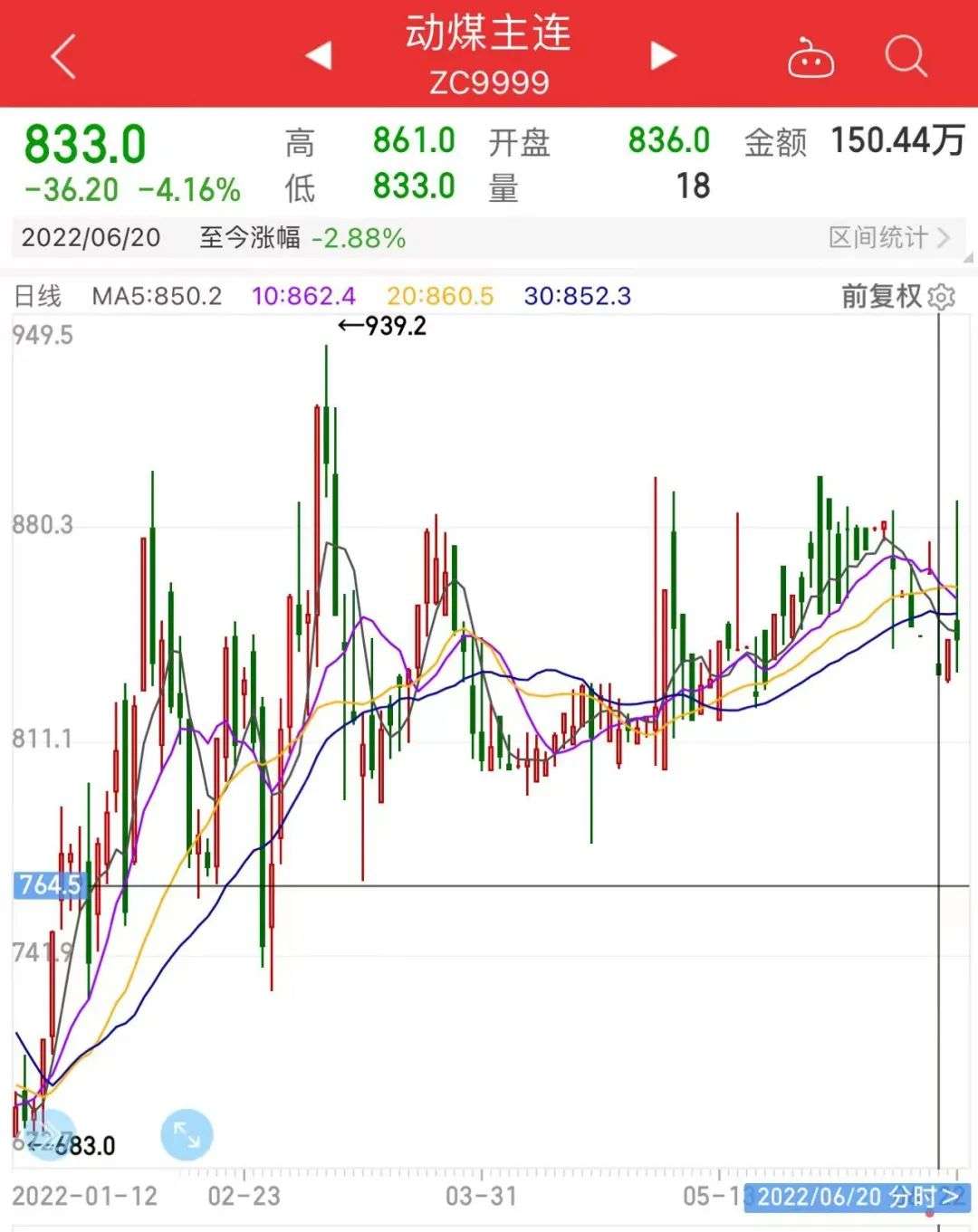Viewport: 978px width, 1232px height.
Task: Switch to the next contract with right arrow
Action: tap(663, 56)
